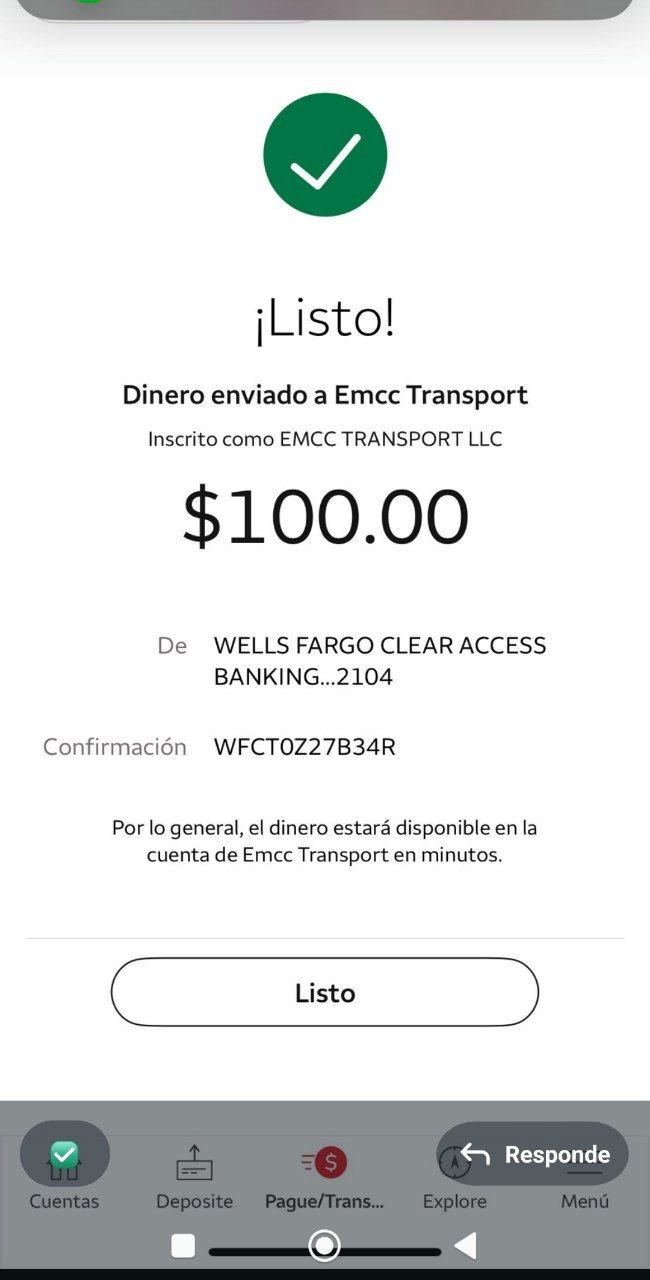Go back with the system back button
Screen dimensions: 650x1280
coord(465,1245)
